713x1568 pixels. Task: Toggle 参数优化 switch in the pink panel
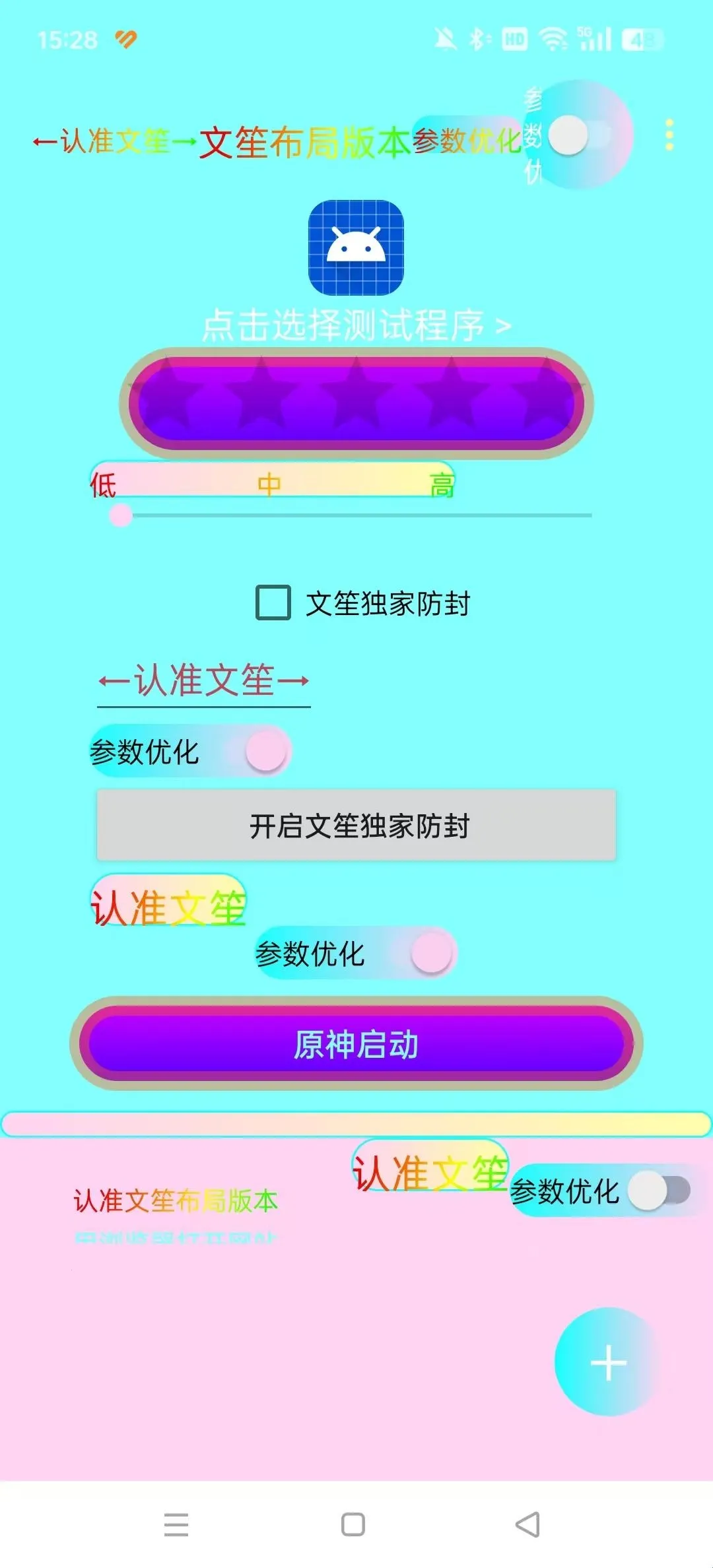[659, 1191]
